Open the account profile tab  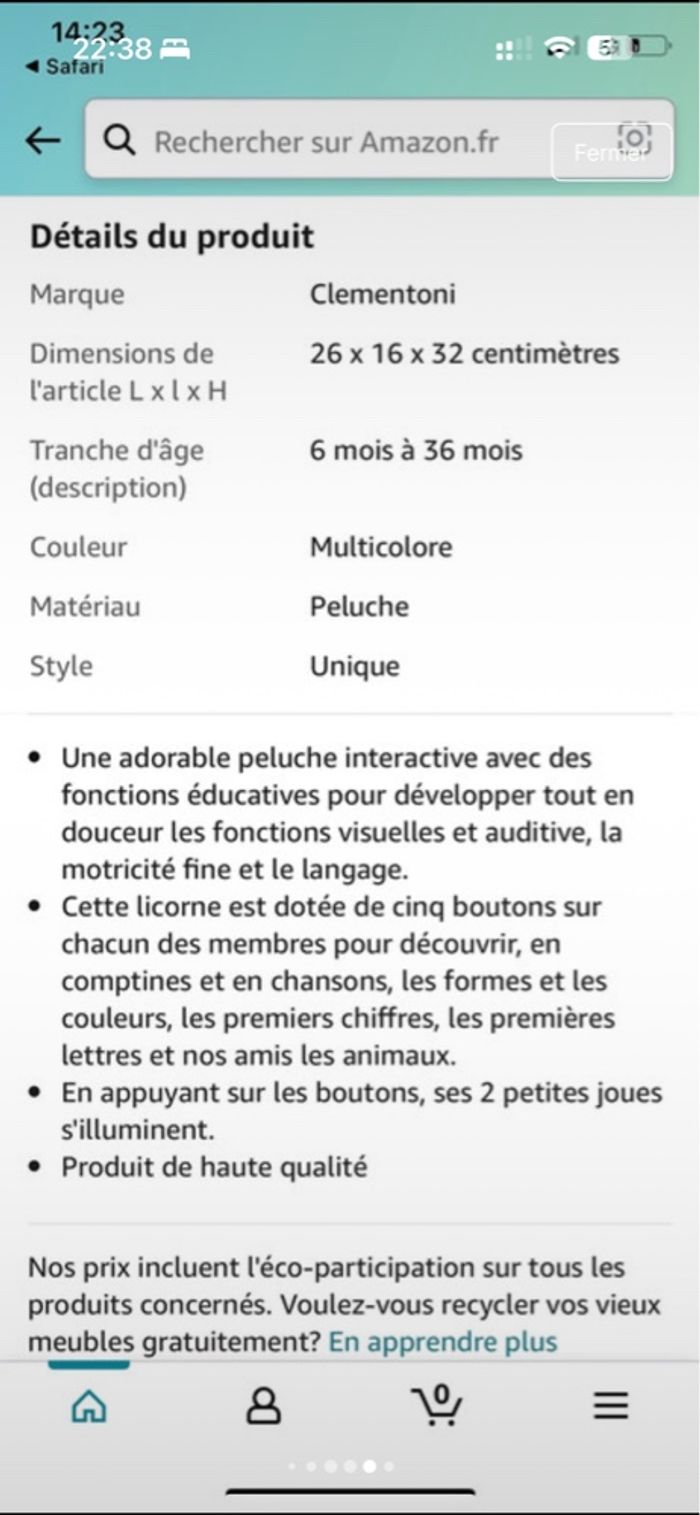pyautogui.click(x=263, y=1406)
